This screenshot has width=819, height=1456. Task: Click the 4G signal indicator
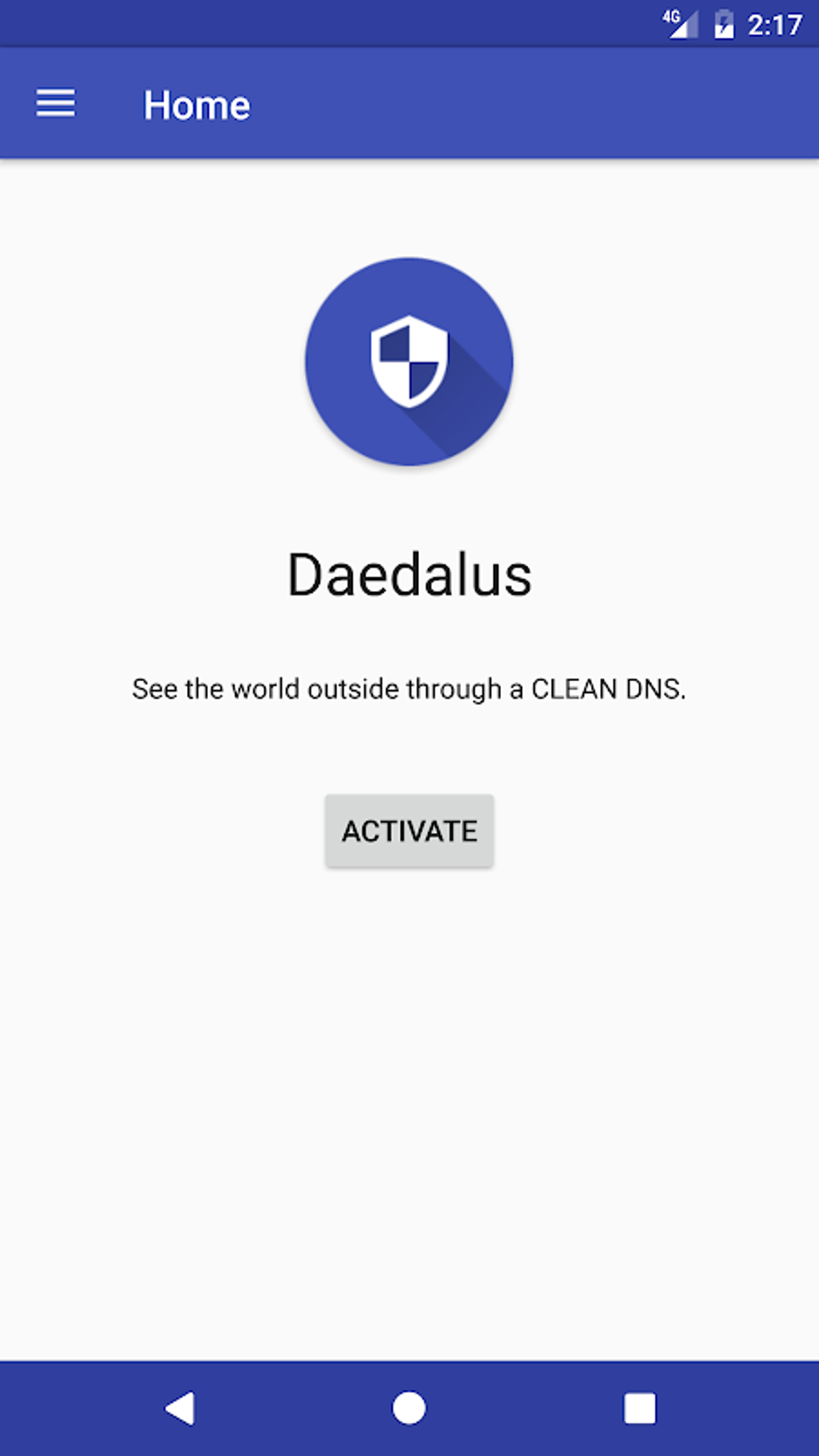point(678,22)
